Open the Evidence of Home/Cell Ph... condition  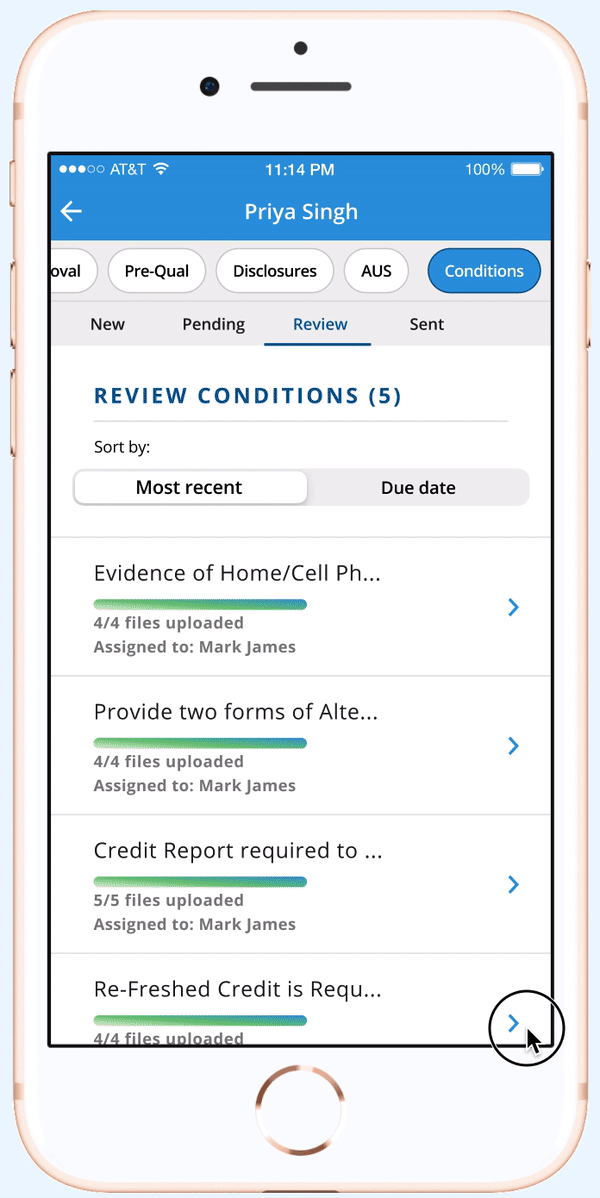coord(300,607)
